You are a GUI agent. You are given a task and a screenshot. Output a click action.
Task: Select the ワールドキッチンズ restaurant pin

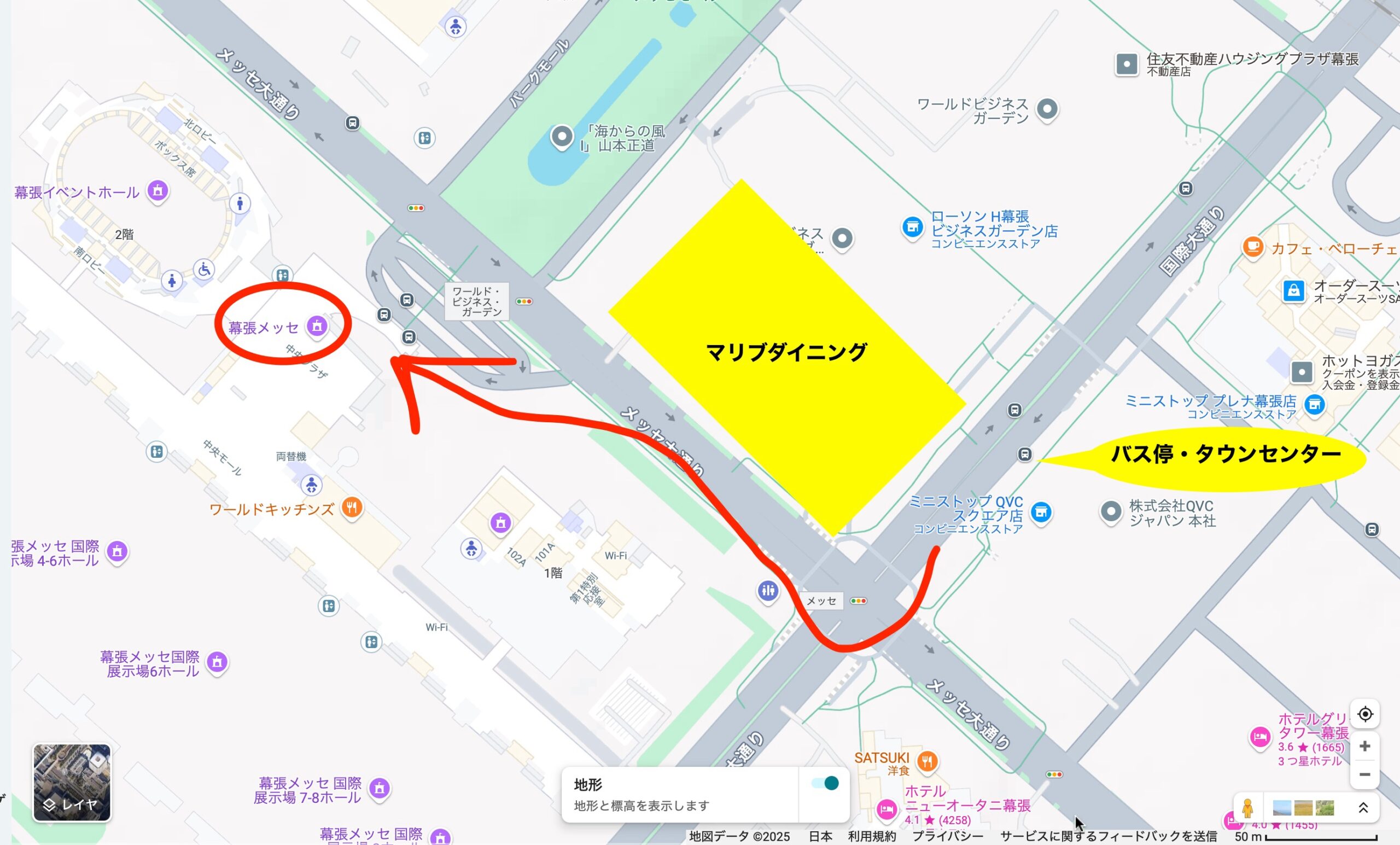click(x=352, y=507)
